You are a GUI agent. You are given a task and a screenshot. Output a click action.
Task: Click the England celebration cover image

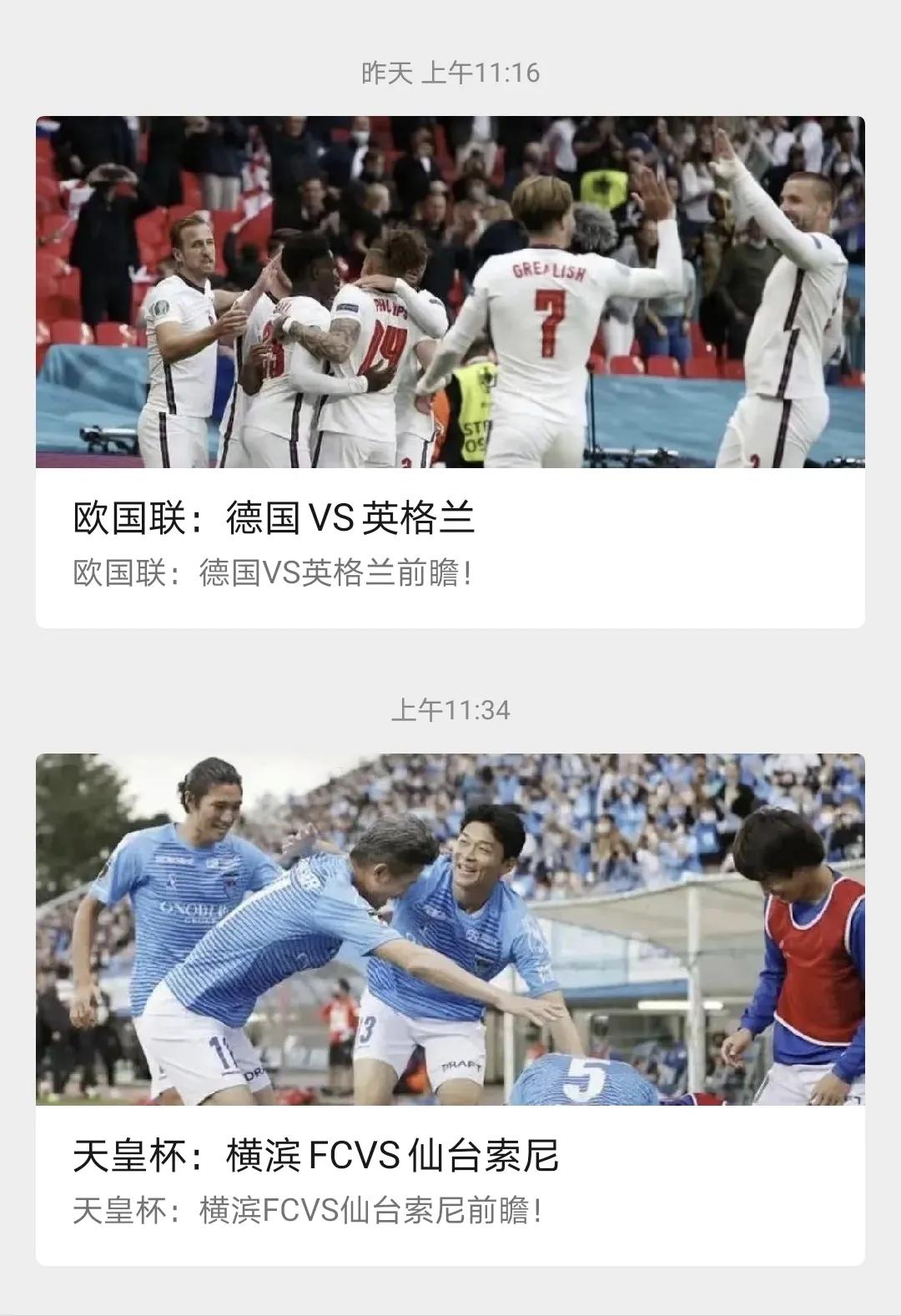pos(450,292)
